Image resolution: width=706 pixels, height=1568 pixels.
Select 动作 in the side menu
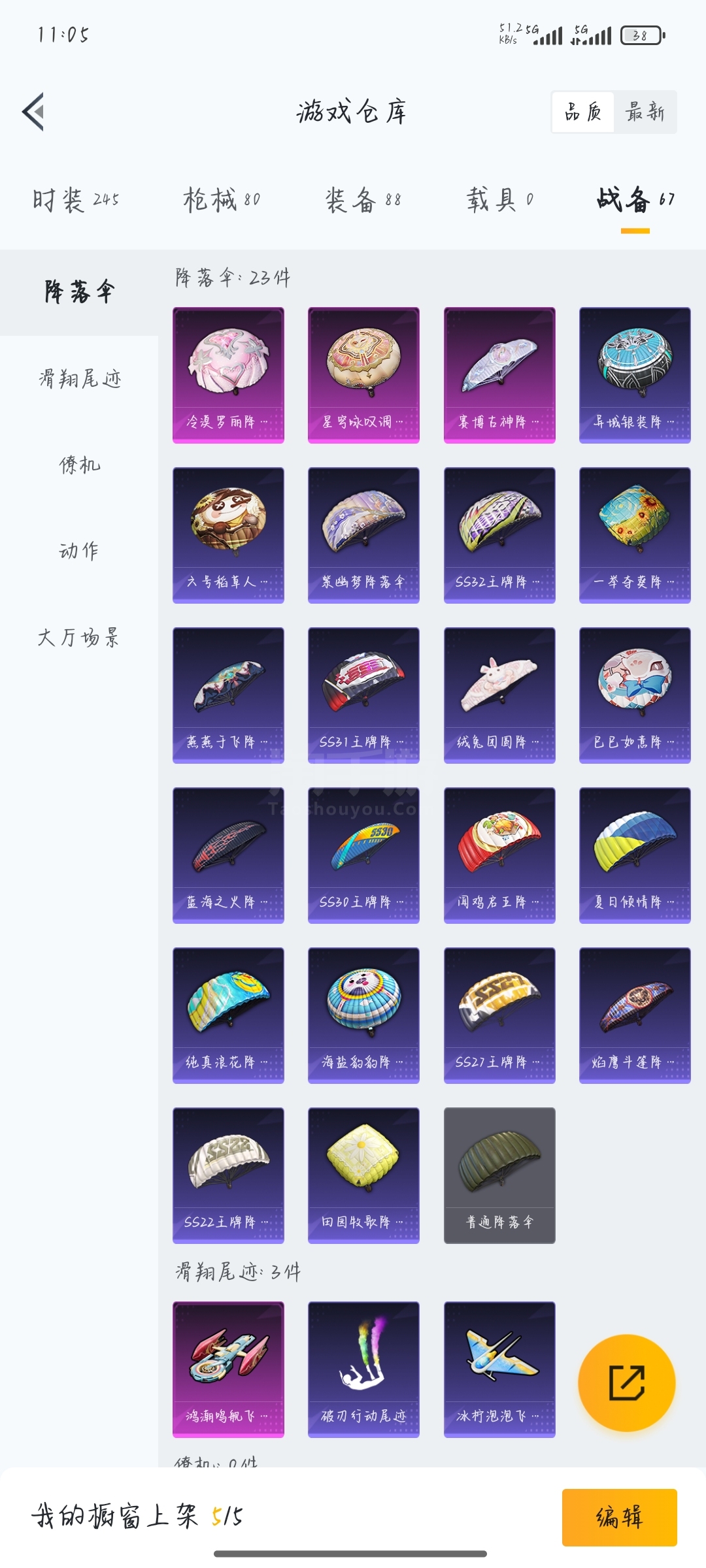[79, 551]
